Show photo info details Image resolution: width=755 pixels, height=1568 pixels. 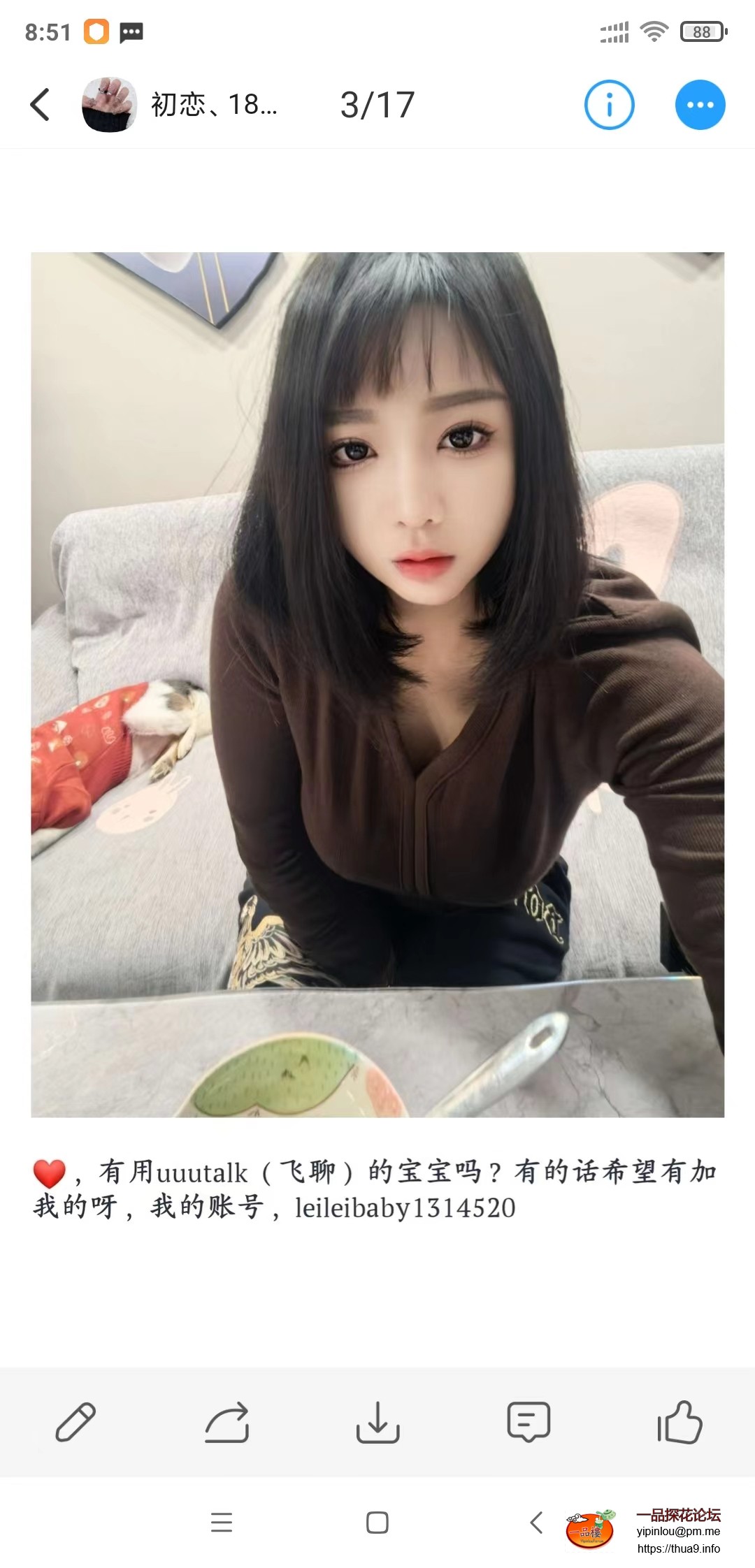[609, 105]
